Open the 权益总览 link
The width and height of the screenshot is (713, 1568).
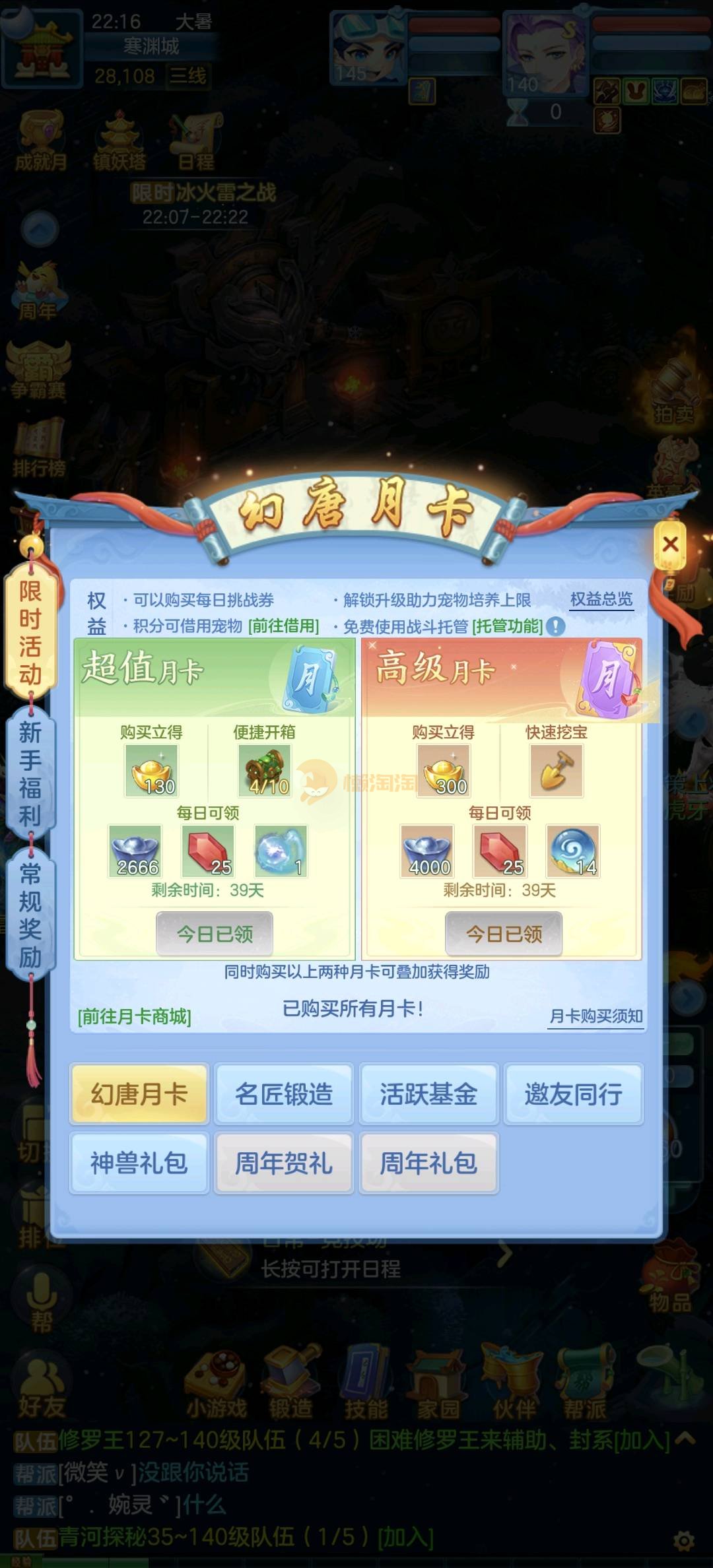(x=601, y=599)
